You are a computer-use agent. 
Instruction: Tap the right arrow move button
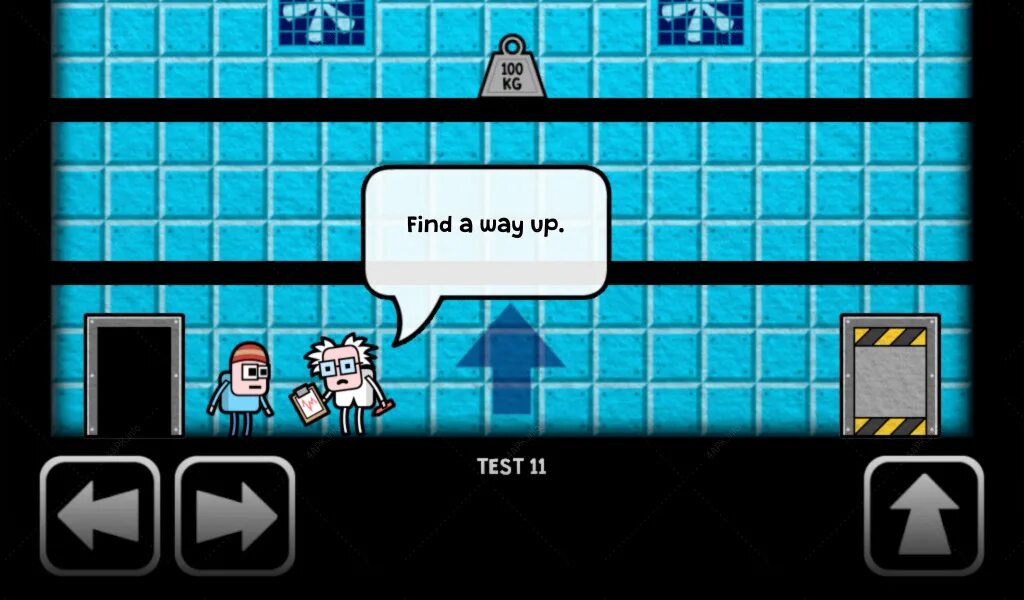pyautogui.click(x=235, y=515)
